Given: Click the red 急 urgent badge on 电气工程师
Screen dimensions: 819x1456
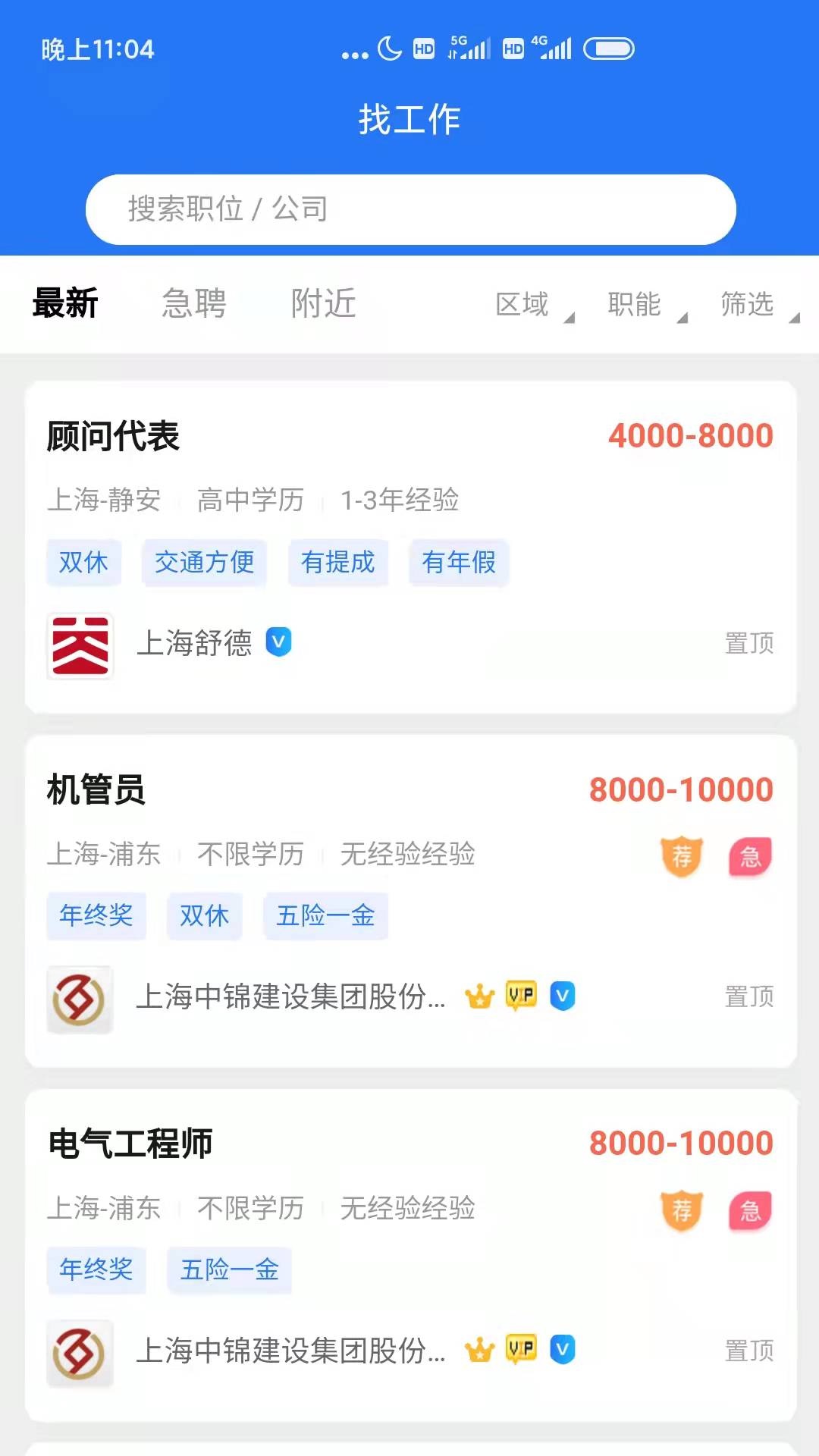Looking at the screenshot, I should tap(749, 1210).
